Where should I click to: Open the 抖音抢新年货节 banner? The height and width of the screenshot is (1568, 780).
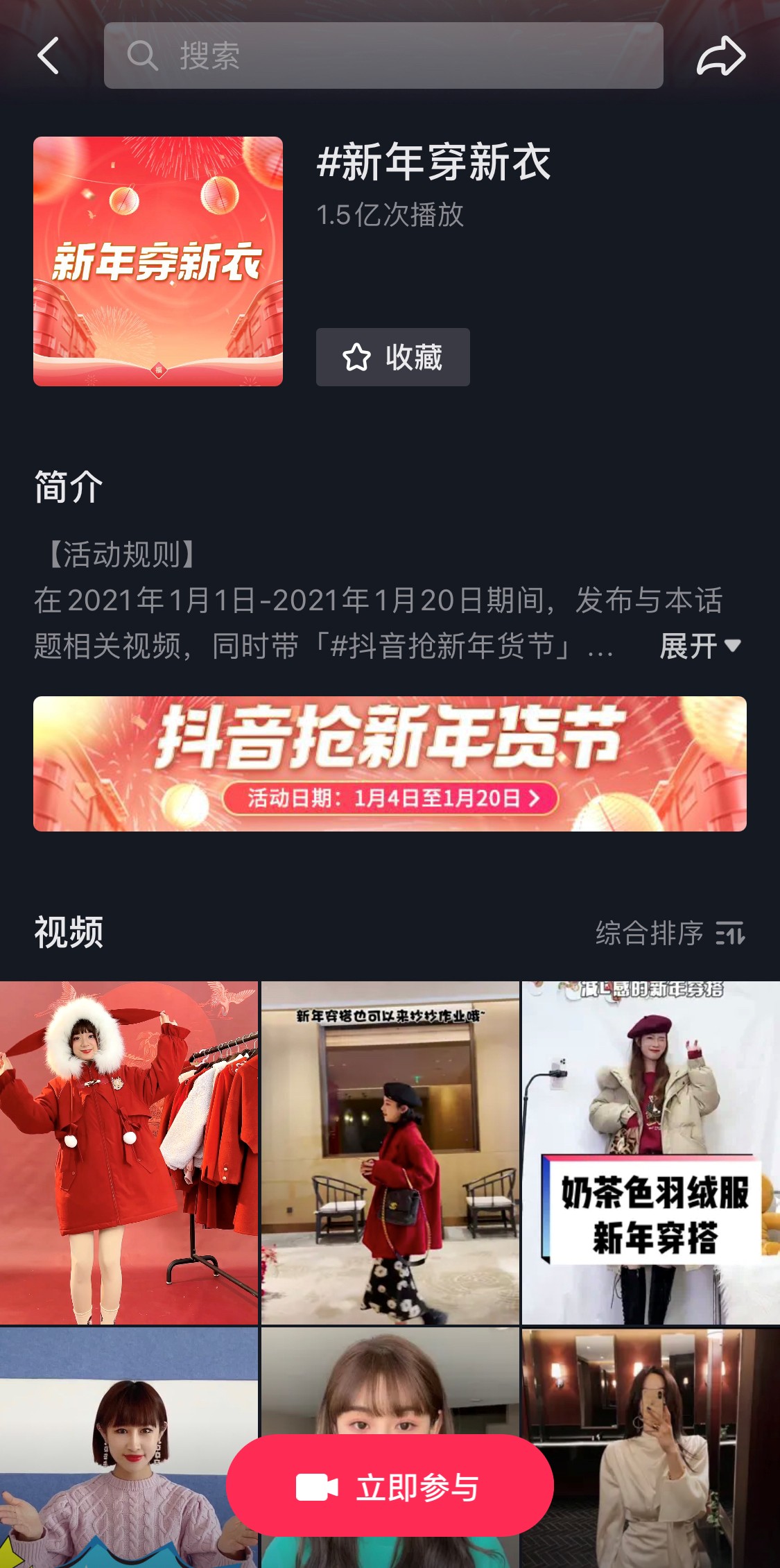tap(390, 764)
